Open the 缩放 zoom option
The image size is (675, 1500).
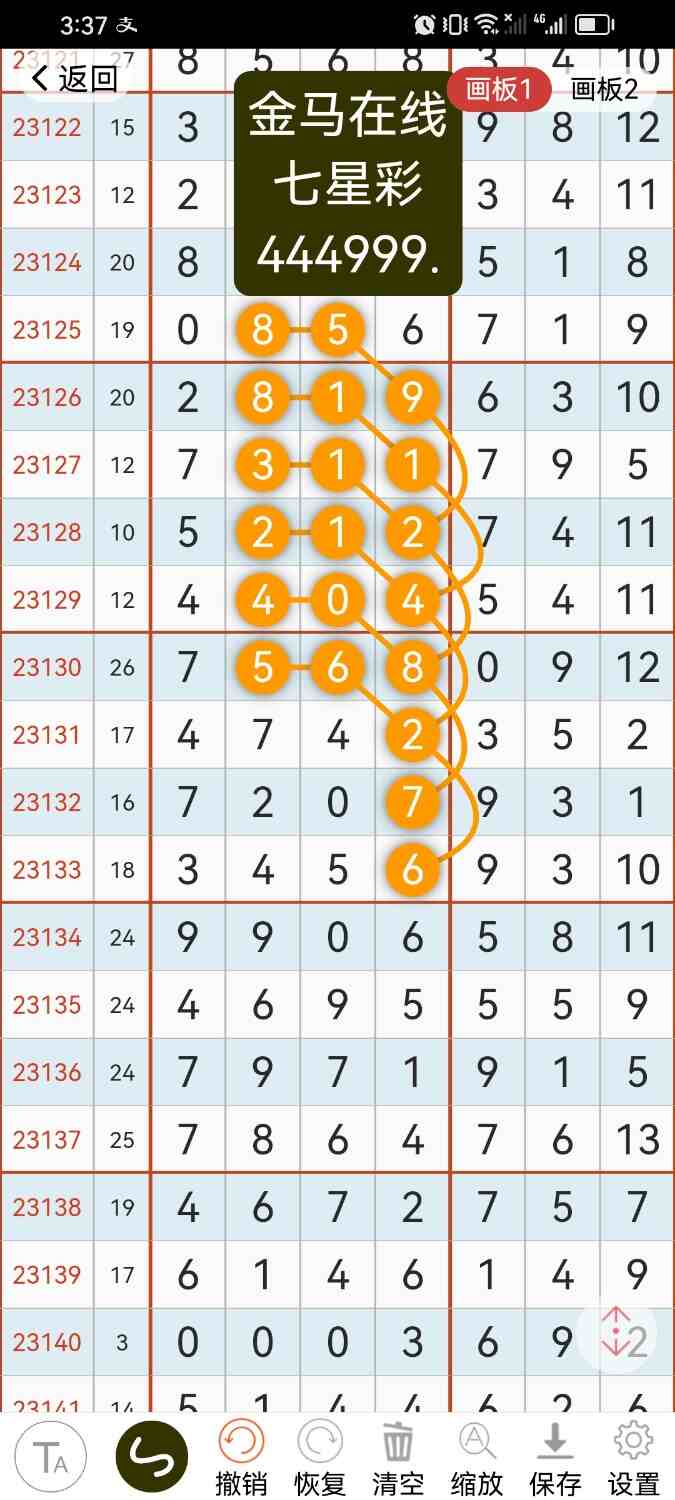(477, 1457)
